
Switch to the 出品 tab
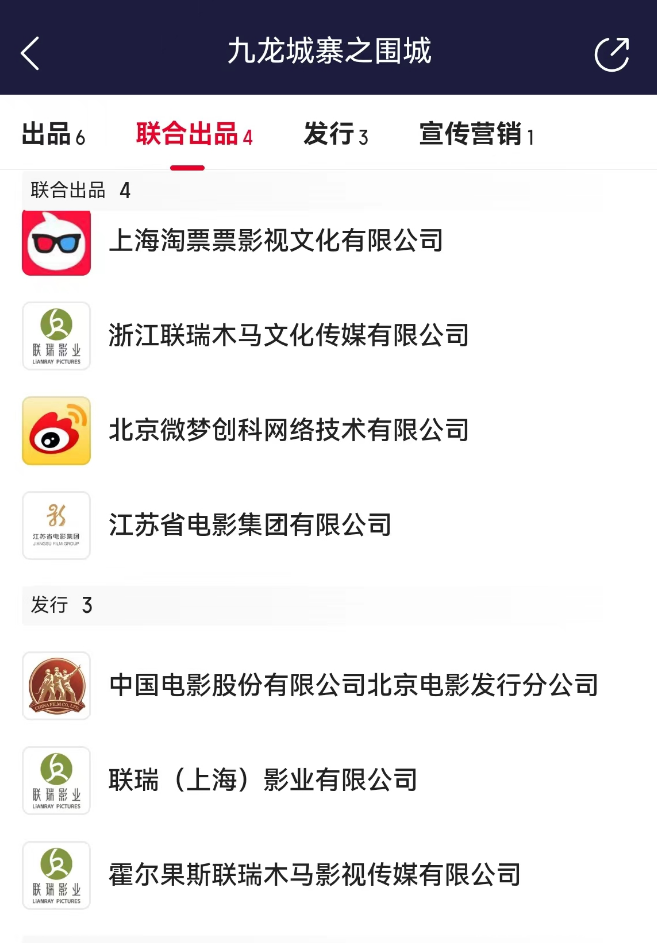(x=53, y=134)
